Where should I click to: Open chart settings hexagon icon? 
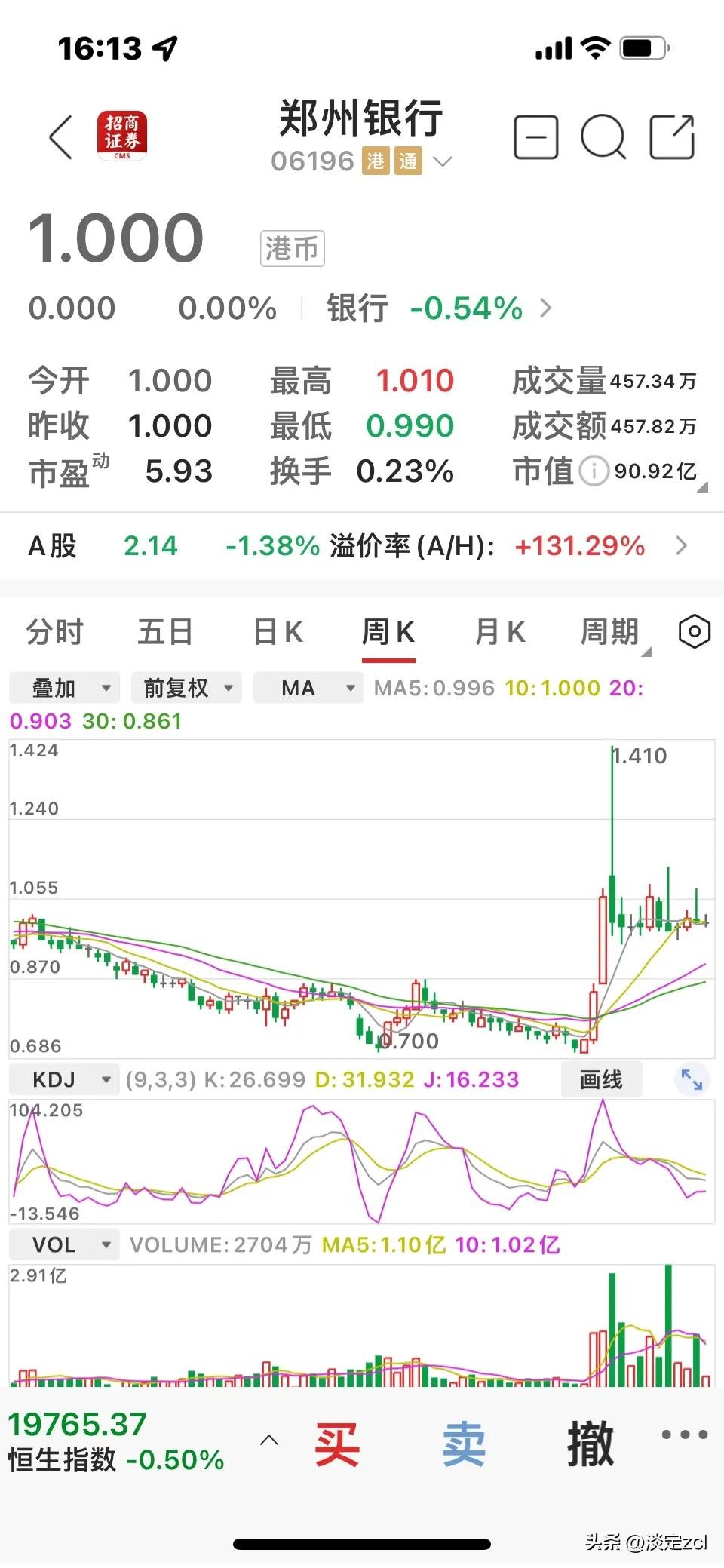pyautogui.click(x=694, y=632)
